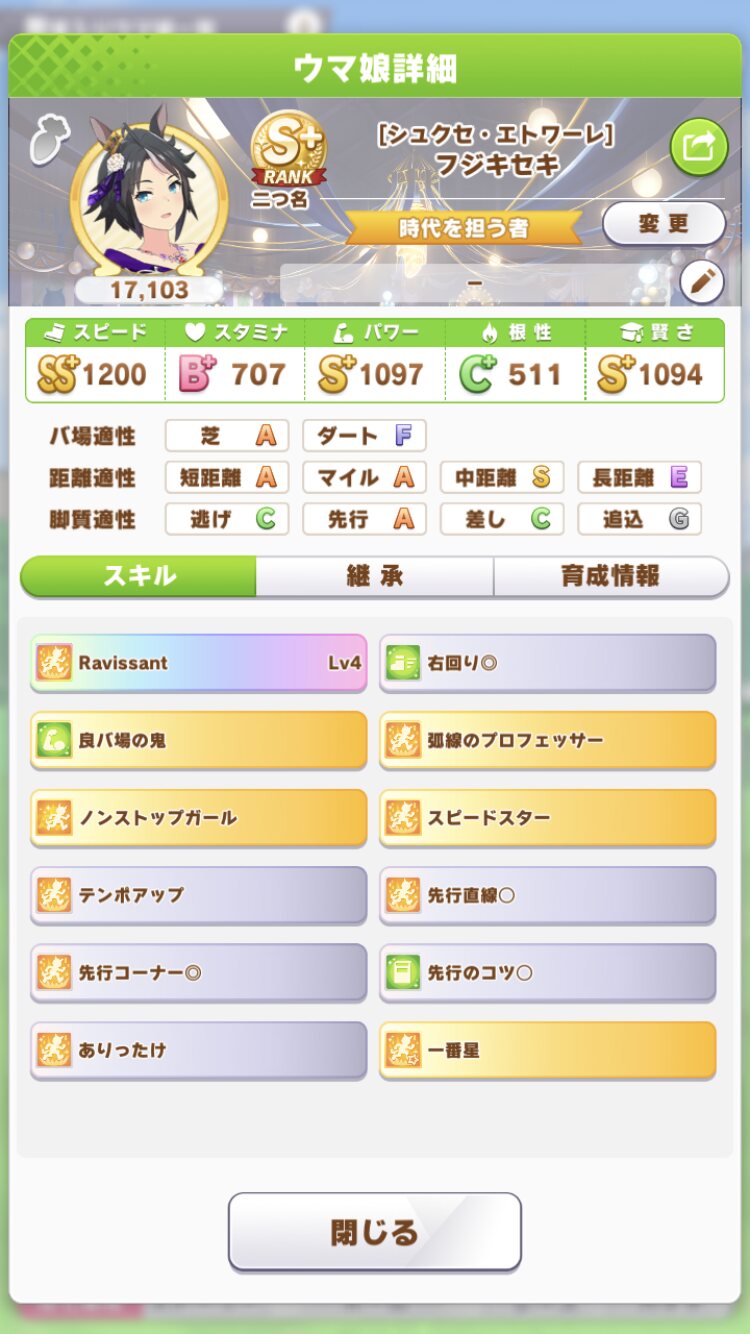750x1334 pixels.
Task: Open the 一番星 skill
Action: [x=547, y=1050]
